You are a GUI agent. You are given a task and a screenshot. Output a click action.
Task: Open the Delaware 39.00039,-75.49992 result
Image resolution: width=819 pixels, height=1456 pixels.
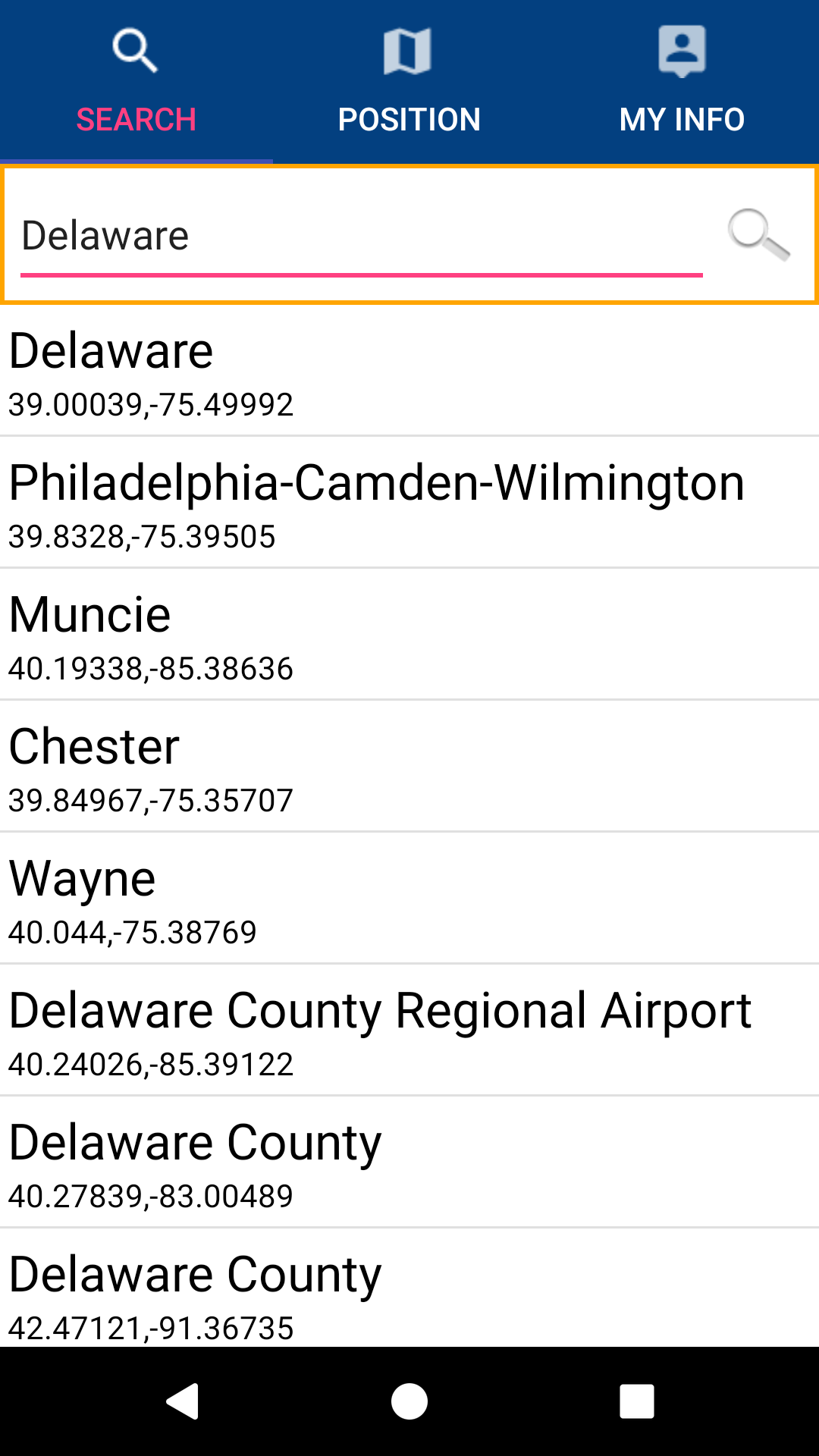pos(409,372)
